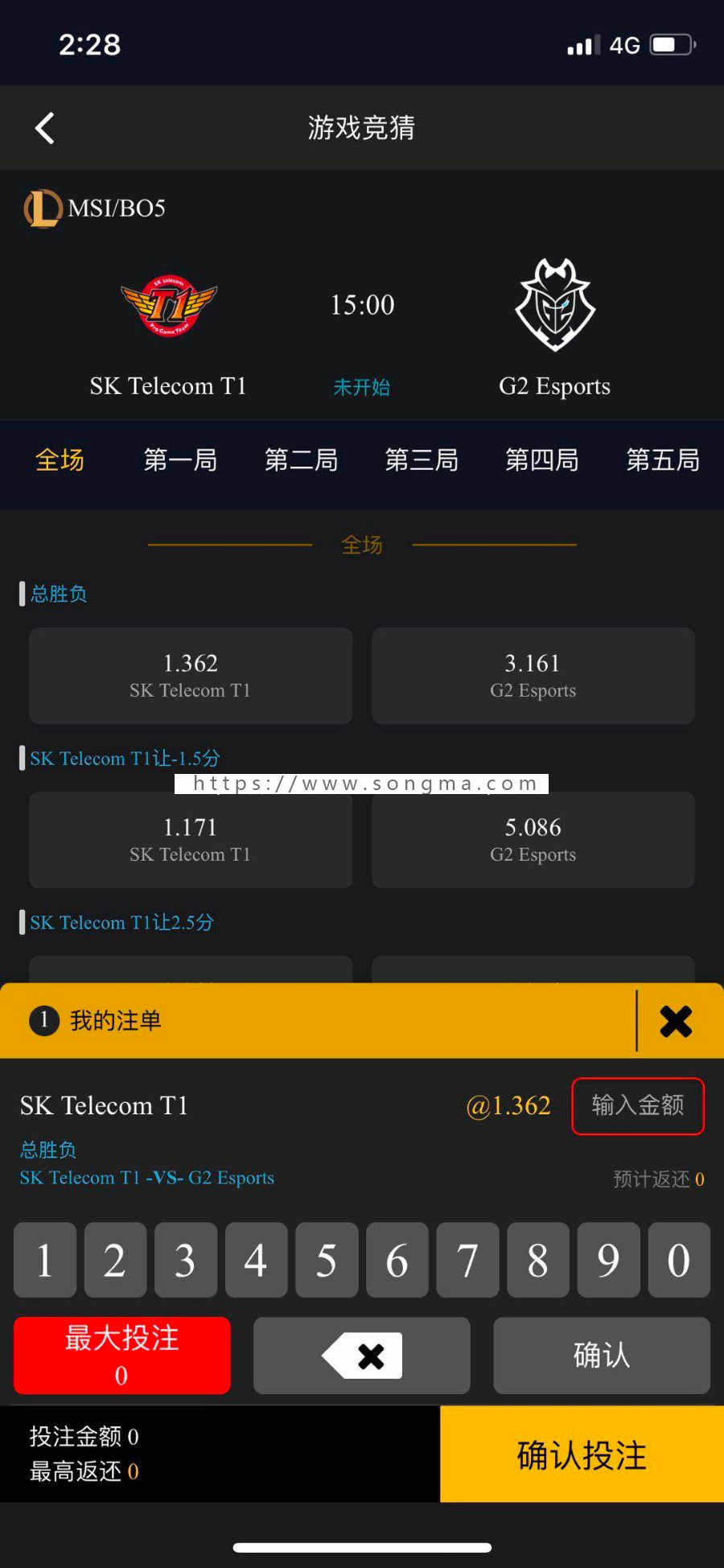Tap 确认投注 to place the bet

tap(582, 1455)
